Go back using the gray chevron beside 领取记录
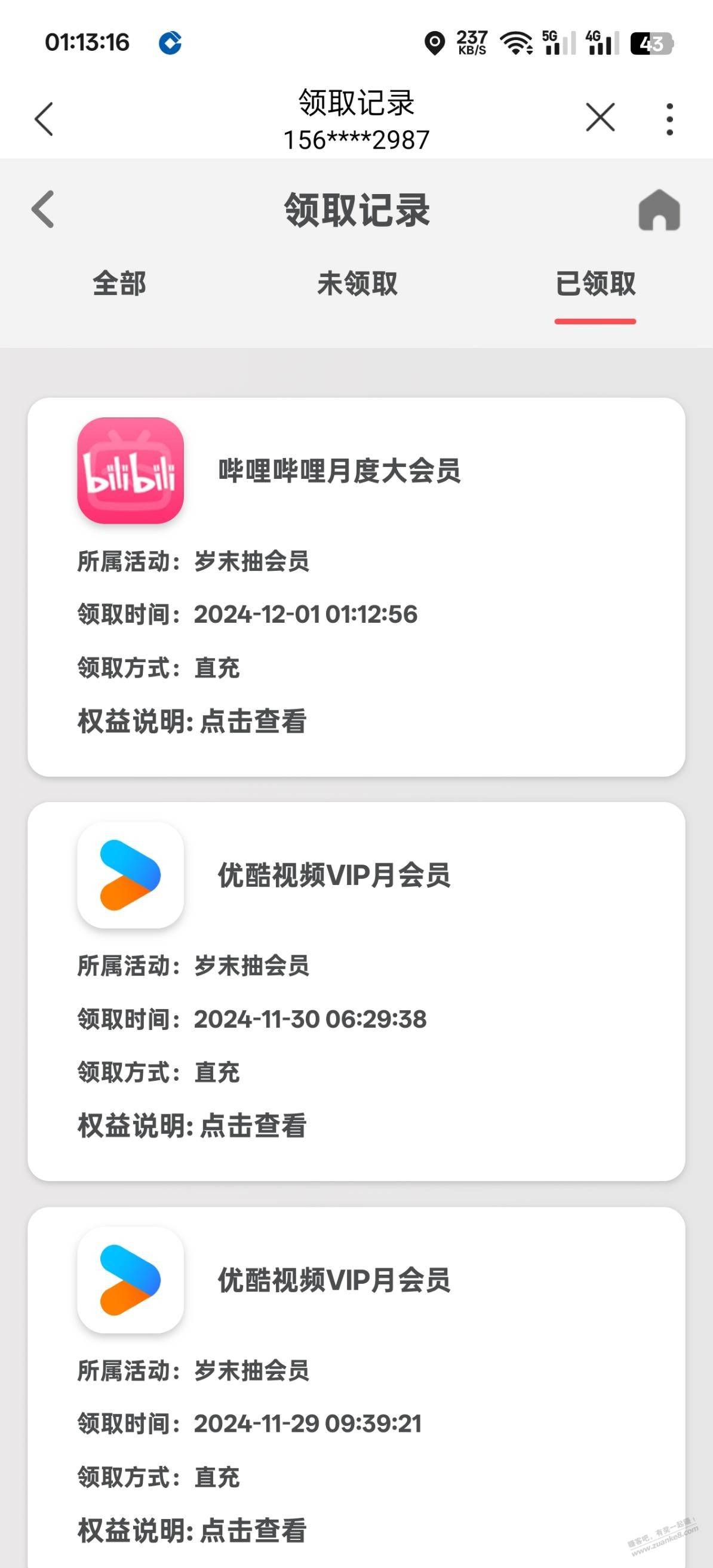The width and height of the screenshot is (713, 1568). coord(42,209)
